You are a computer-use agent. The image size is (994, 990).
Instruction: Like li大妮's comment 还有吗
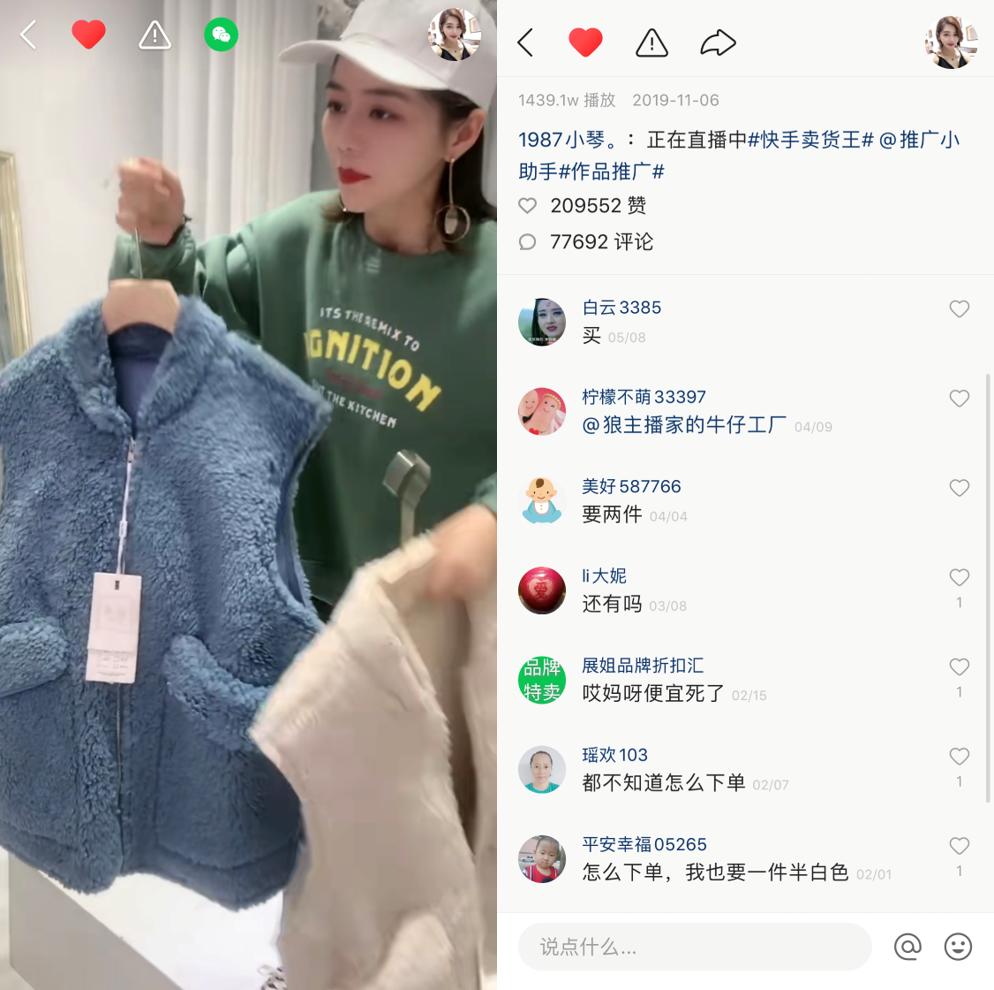coord(959,578)
